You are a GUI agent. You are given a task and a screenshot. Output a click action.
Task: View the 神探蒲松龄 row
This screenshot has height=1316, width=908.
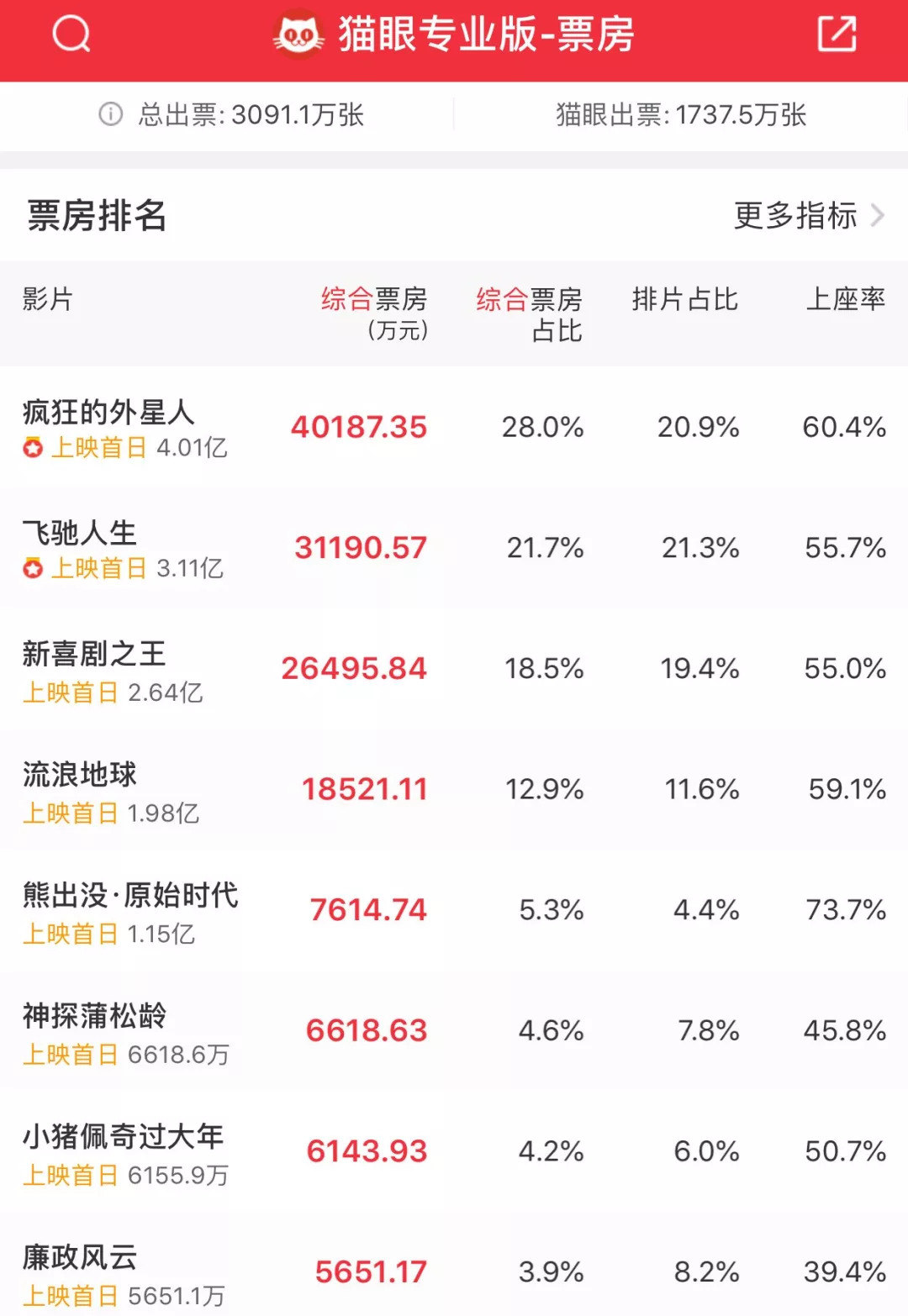point(94,1016)
